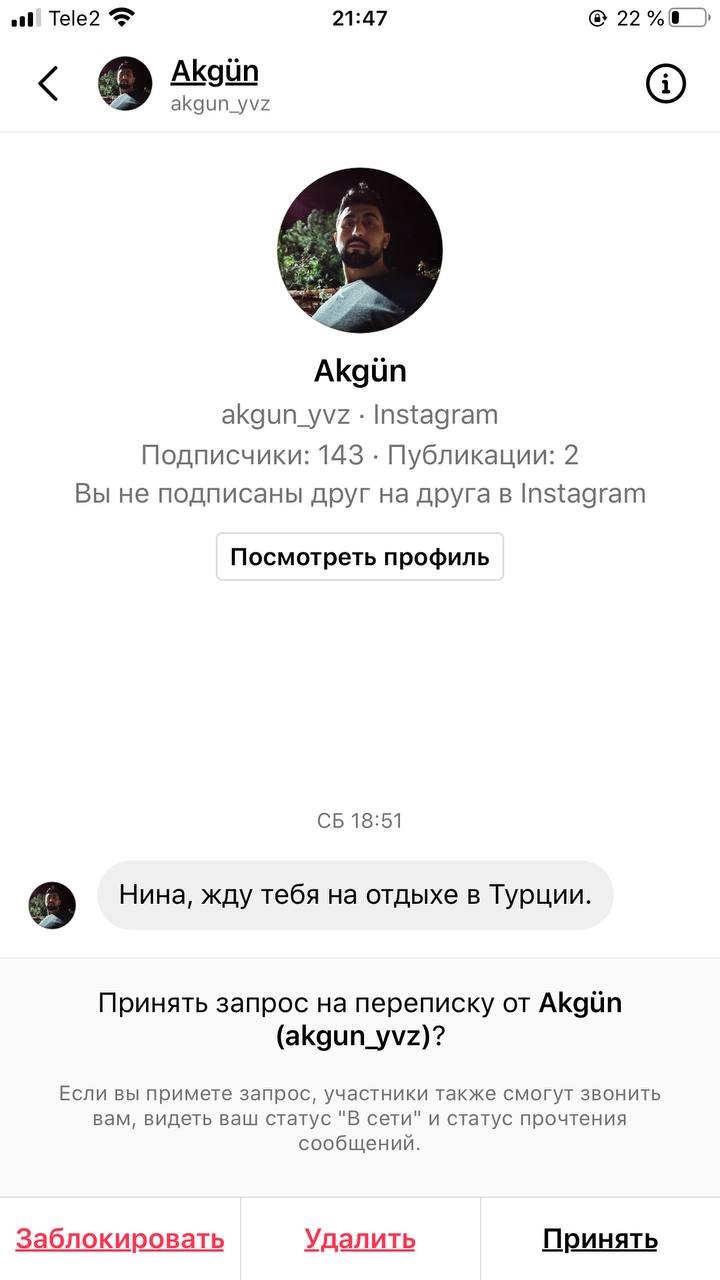Go back with the arrow icon
This screenshot has width=720, height=1280.
point(48,84)
